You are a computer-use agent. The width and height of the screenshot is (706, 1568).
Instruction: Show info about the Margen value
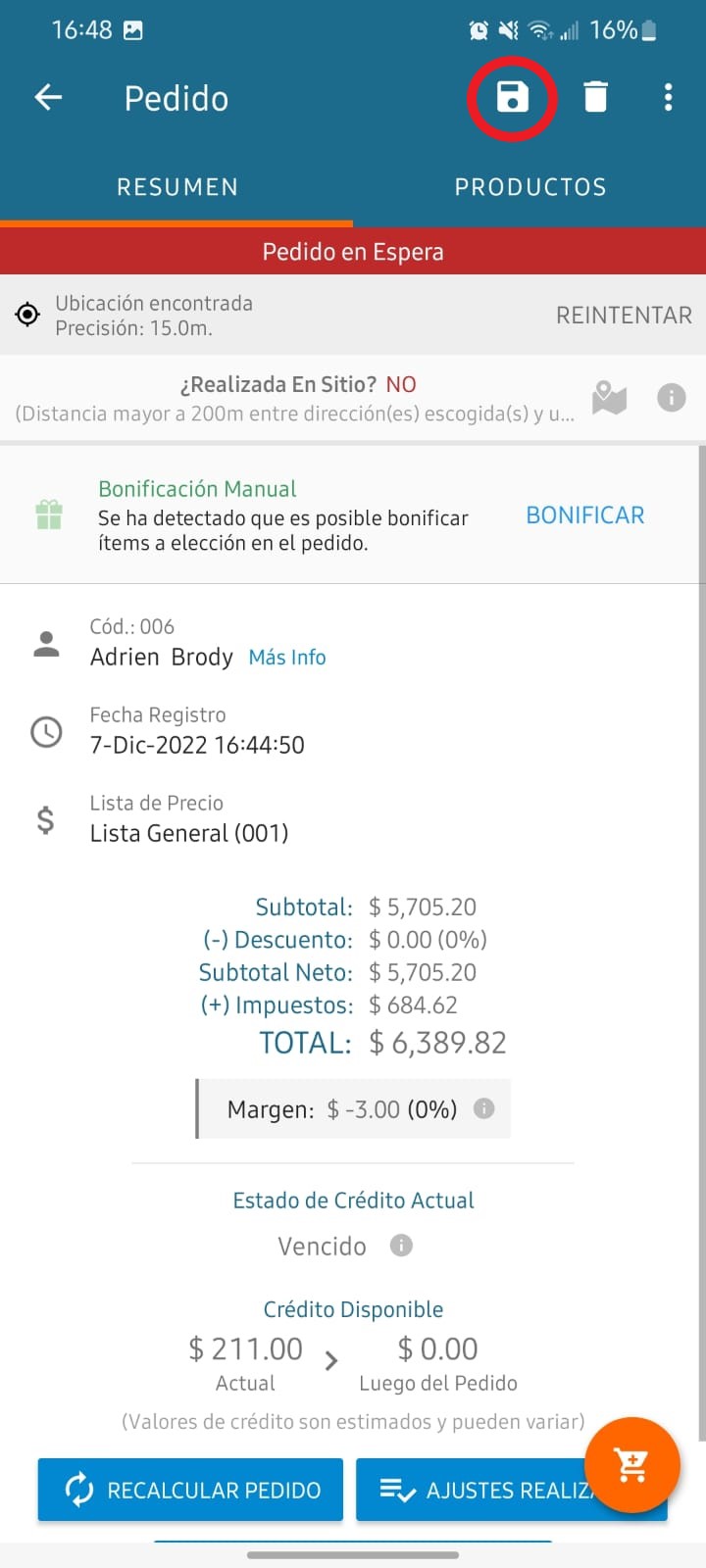click(484, 1108)
